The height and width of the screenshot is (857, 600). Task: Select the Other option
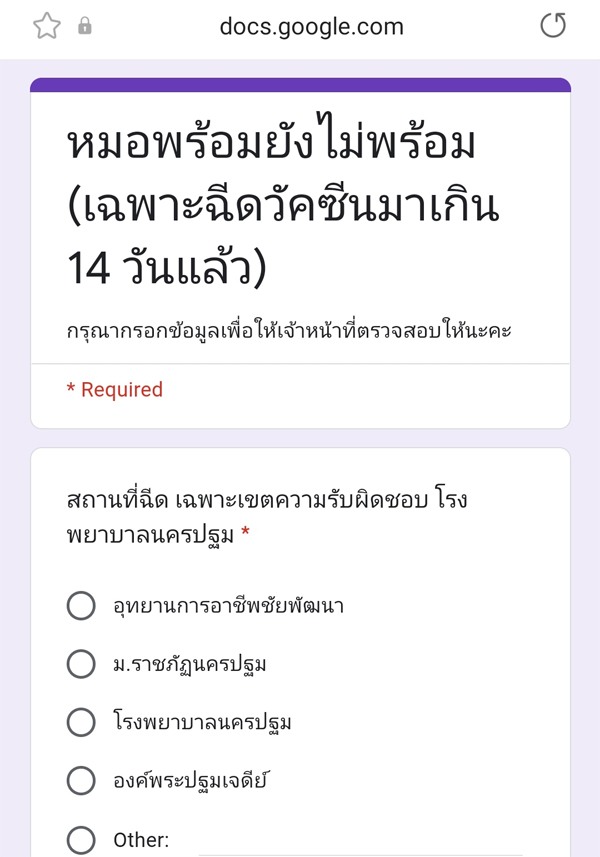81,839
